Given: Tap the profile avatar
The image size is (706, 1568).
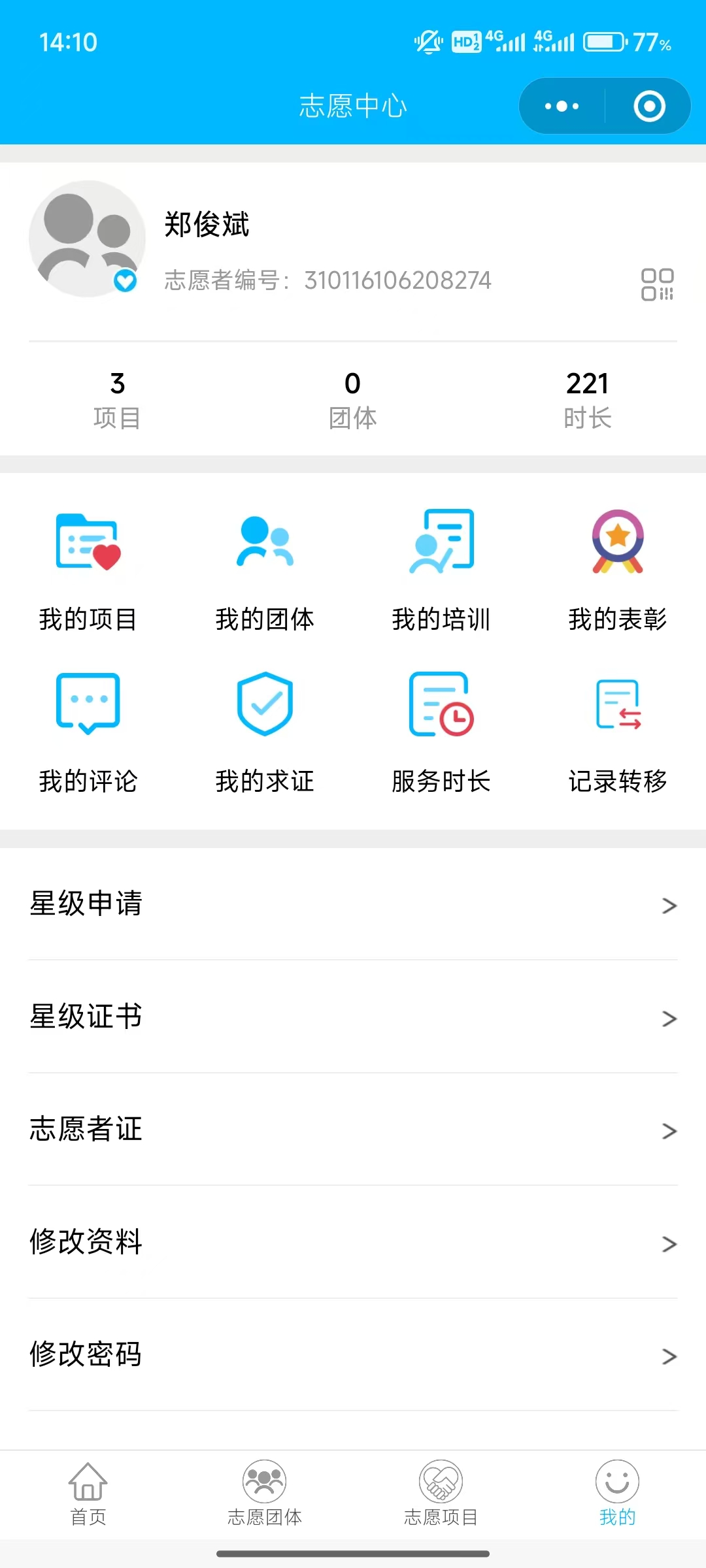Looking at the screenshot, I should pos(87,238).
